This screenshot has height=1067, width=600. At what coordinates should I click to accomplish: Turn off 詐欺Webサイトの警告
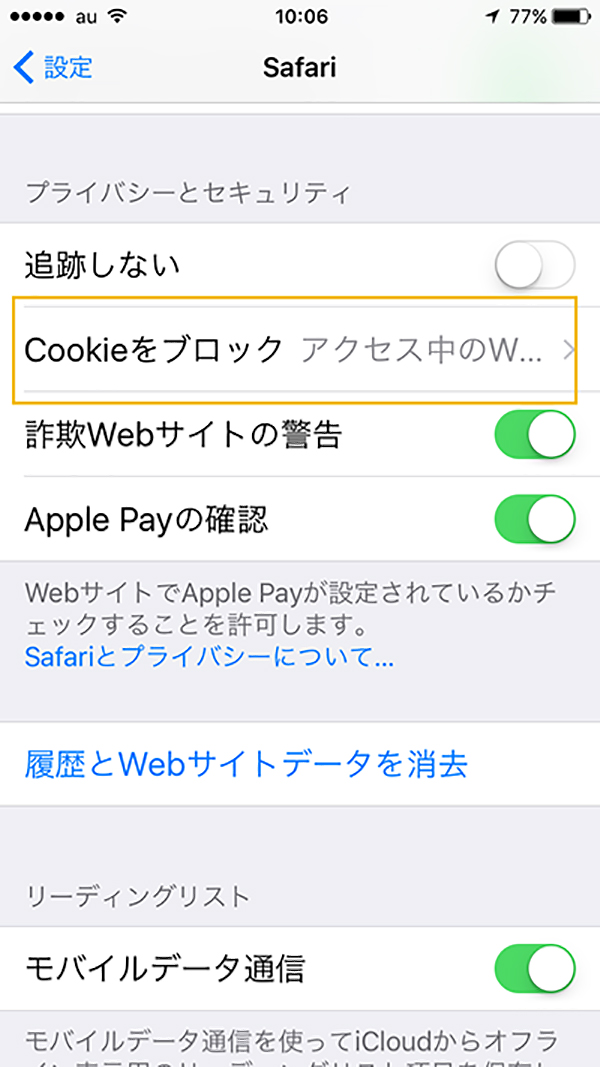(x=535, y=434)
